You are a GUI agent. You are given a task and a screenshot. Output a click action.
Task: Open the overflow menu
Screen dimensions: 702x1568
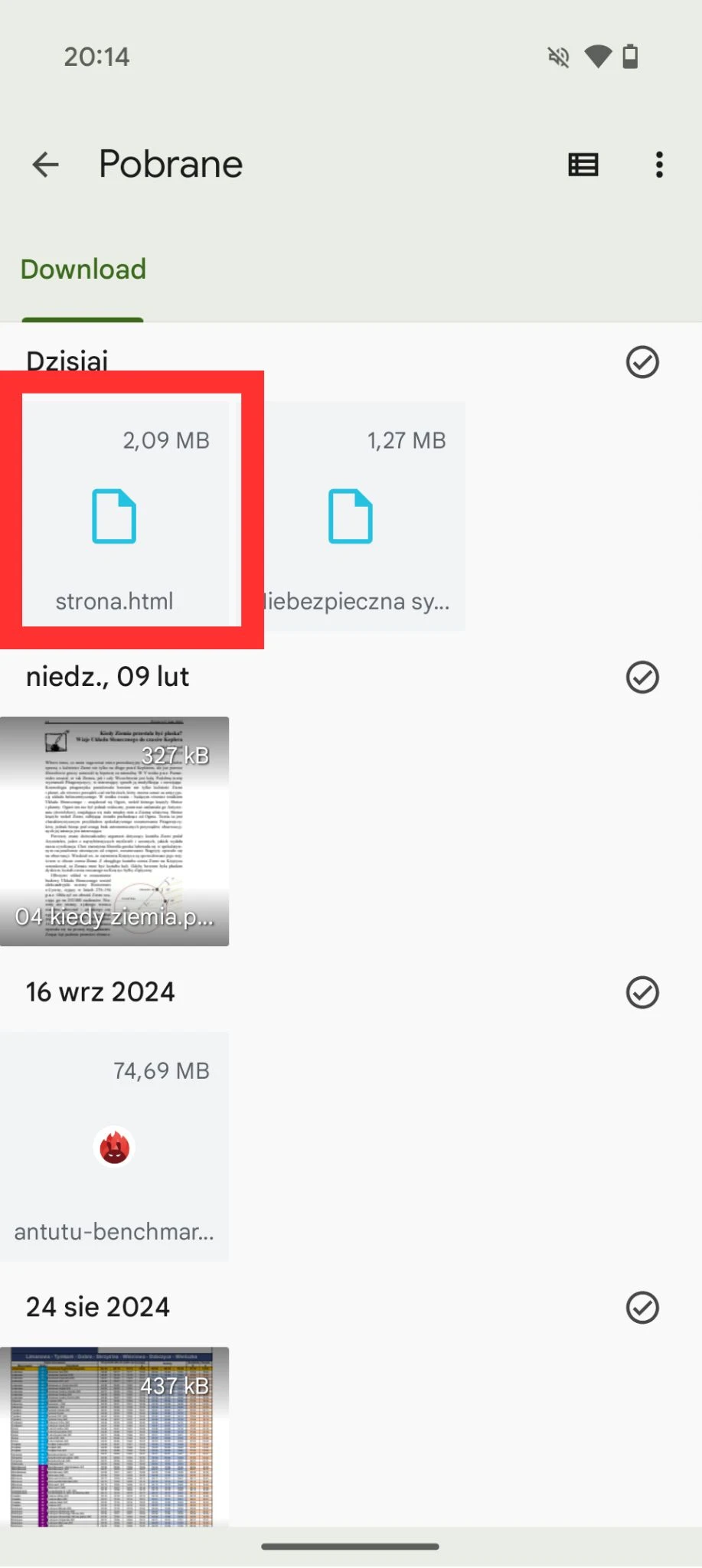click(x=659, y=165)
